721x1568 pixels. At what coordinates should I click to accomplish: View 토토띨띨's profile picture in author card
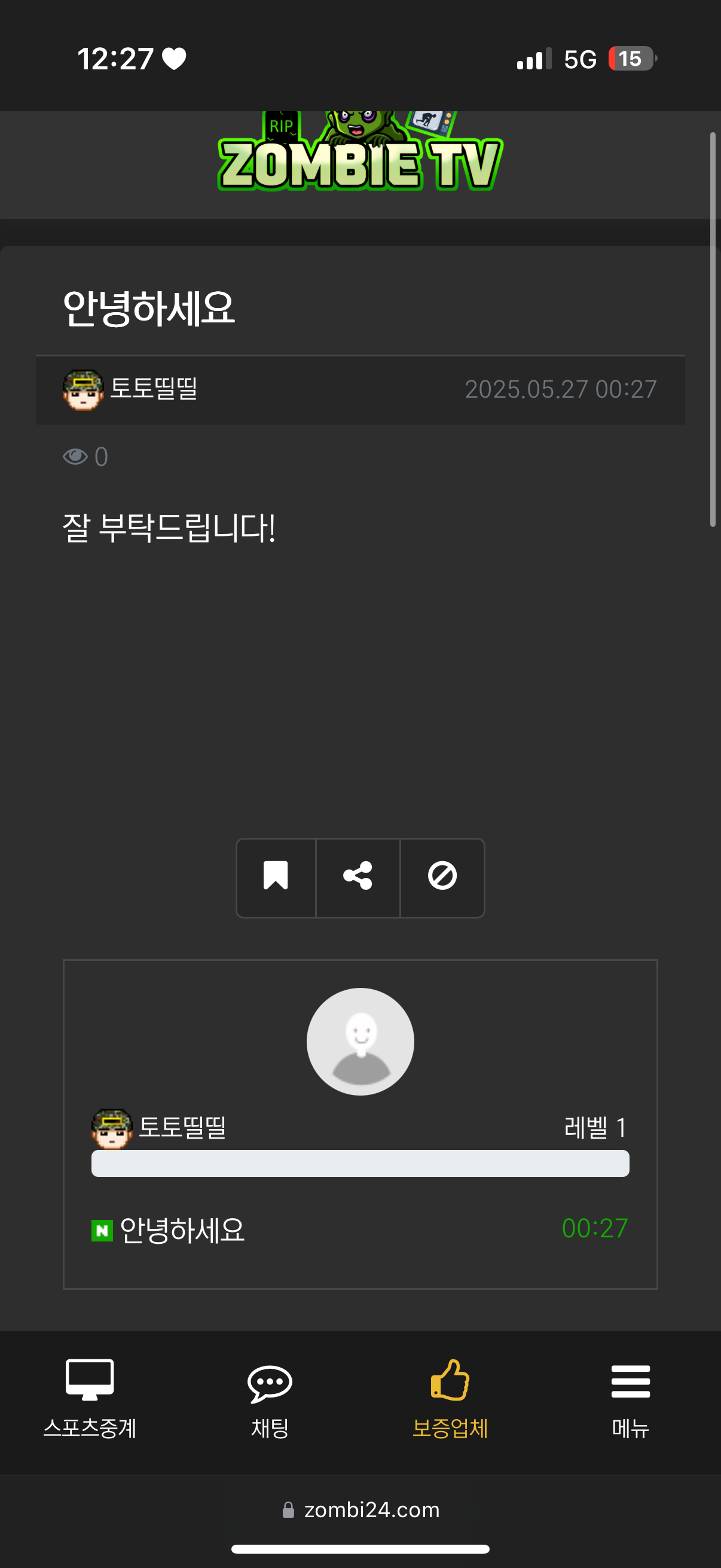[x=360, y=1042]
